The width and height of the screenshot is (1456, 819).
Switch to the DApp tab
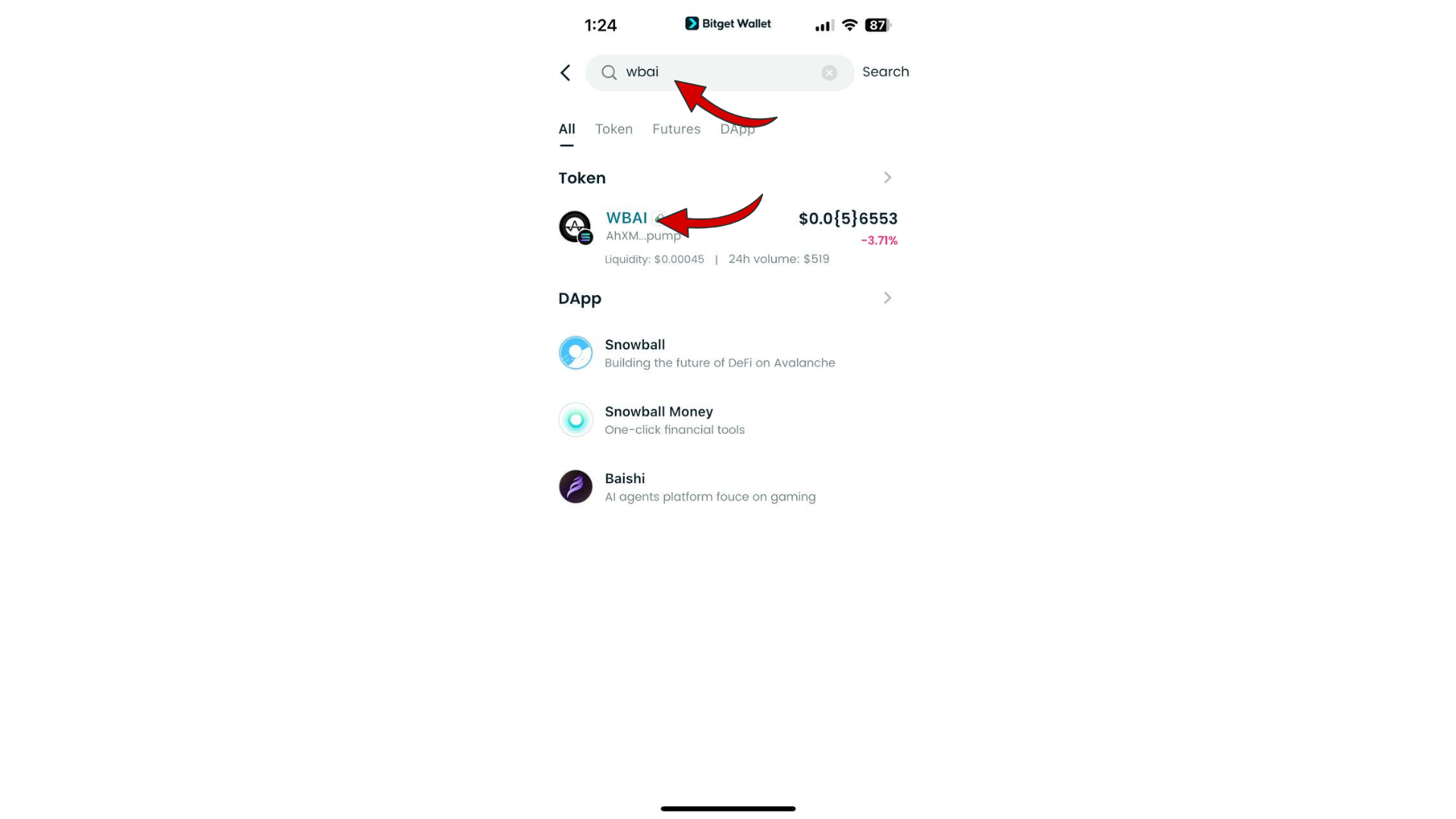(x=737, y=130)
